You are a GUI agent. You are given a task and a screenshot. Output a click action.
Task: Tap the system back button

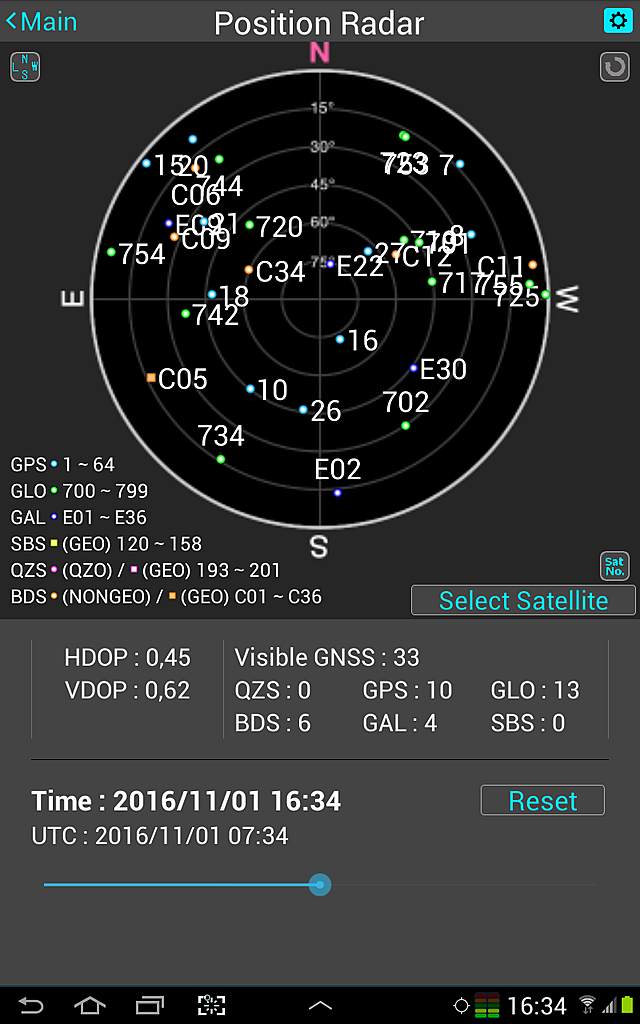[30, 1005]
